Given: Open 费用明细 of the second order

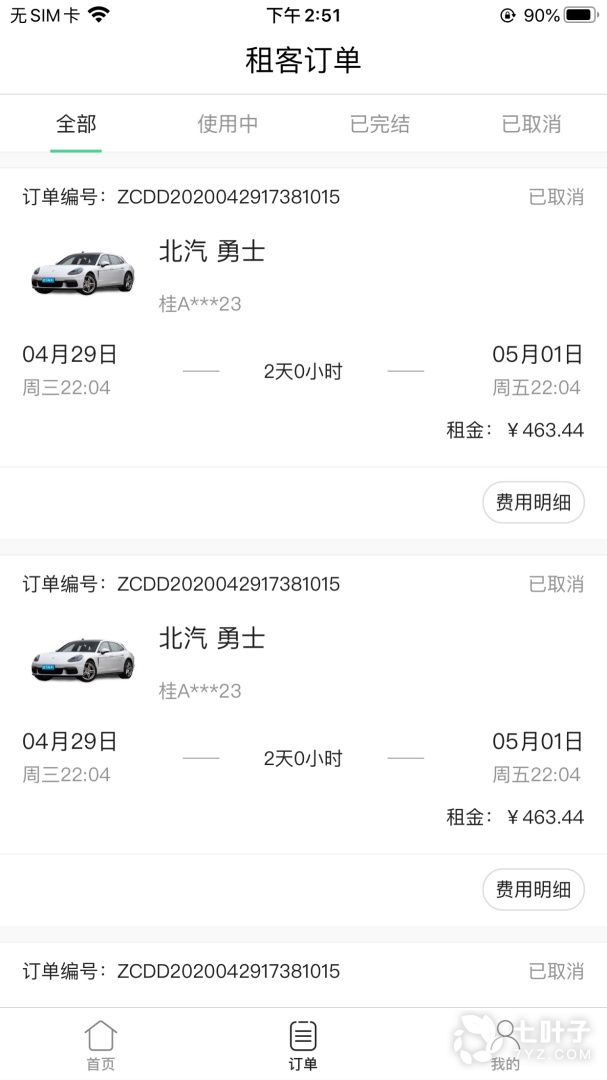Looking at the screenshot, I should (x=533, y=889).
